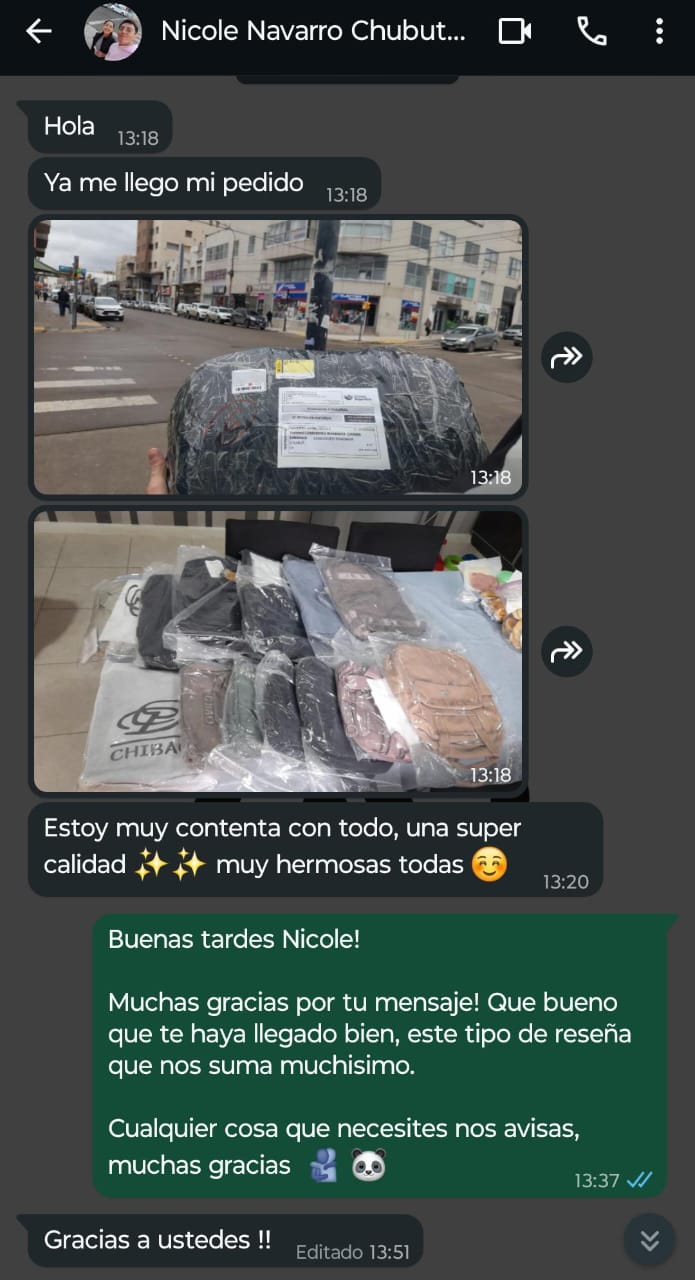Forward the backpacks photo
This screenshot has height=1280, width=695.
(x=567, y=652)
